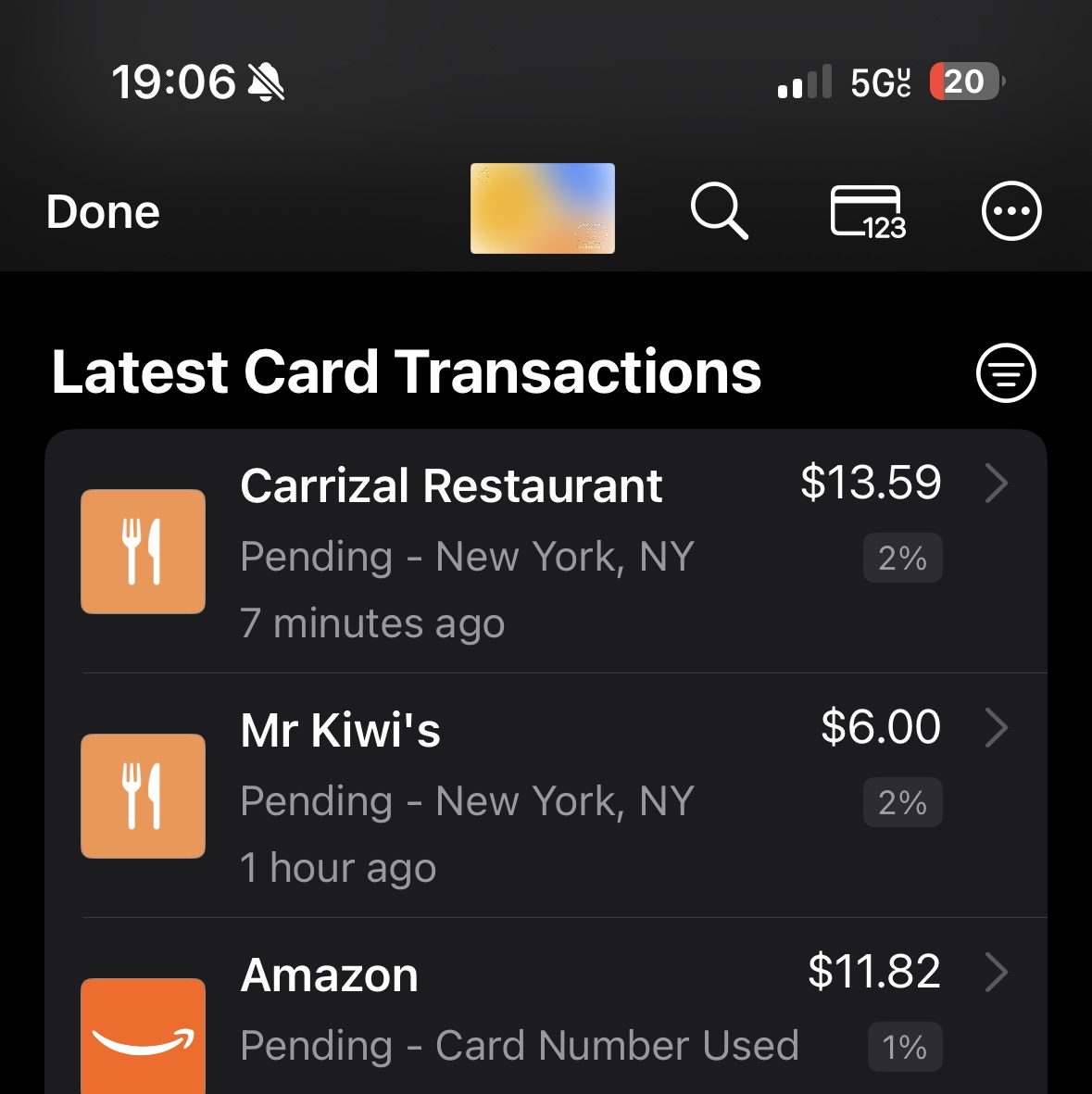Open the more options menu
1092x1094 pixels.
point(1010,211)
